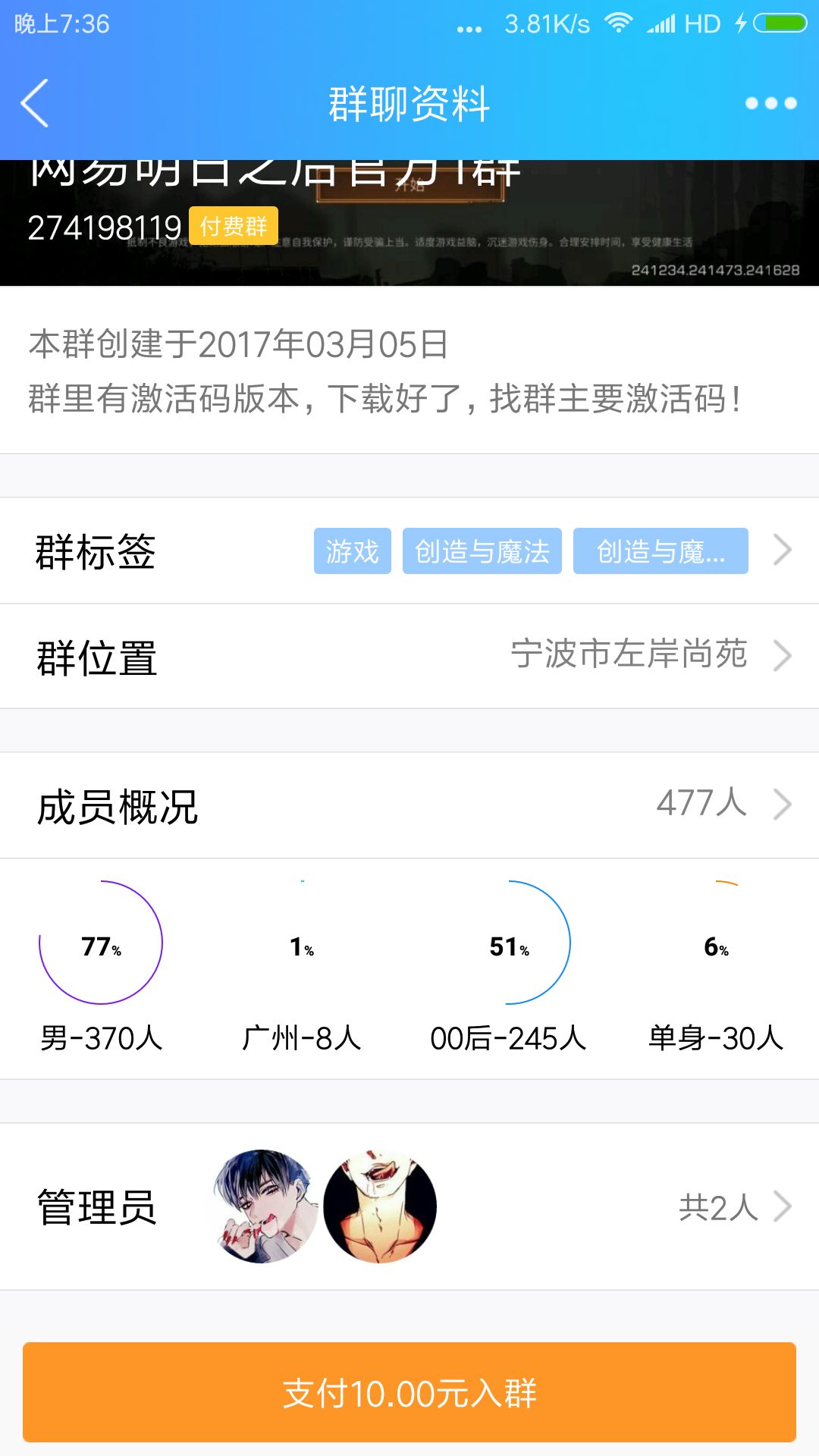Tap 支付10.00元入群 to join
This screenshot has height=1456, width=819.
(x=409, y=1392)
